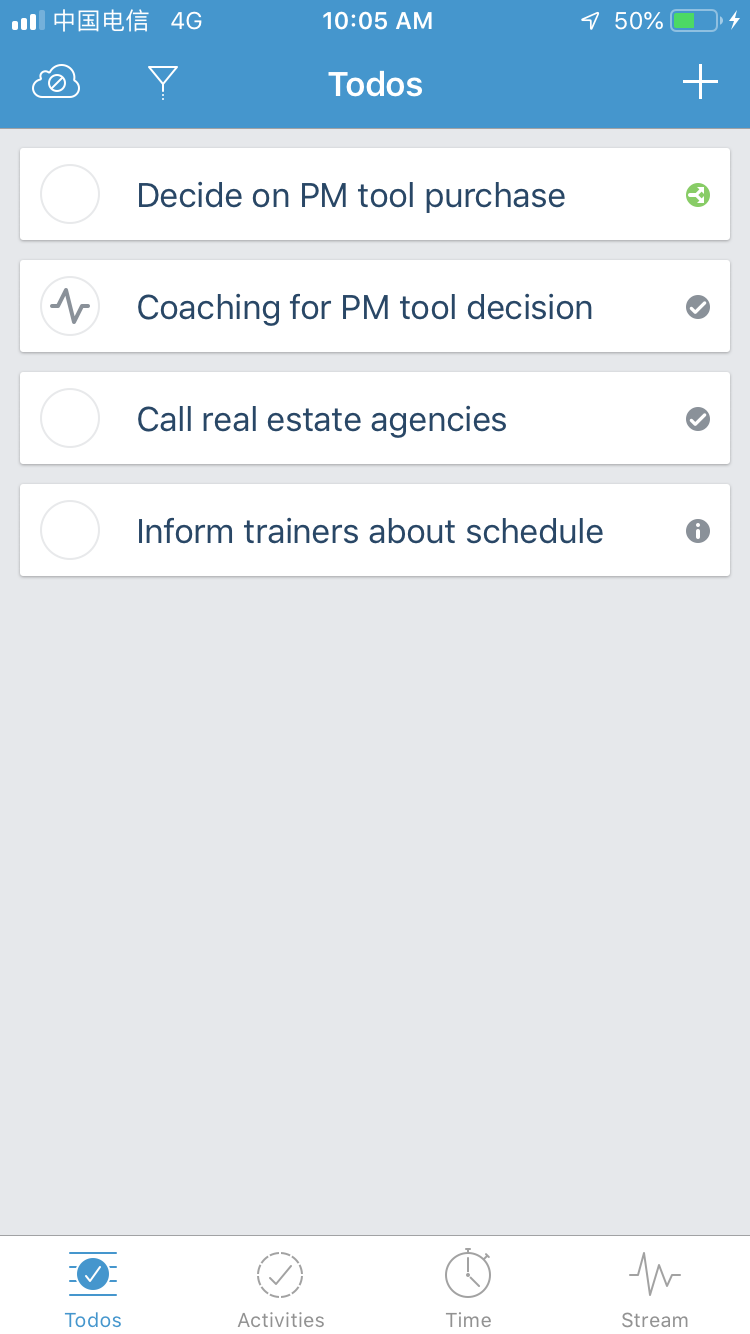This screenshot has width=750, height=1334.
Task: Tap activity circle on Coaching for PM tool
Action: [70, 306]
